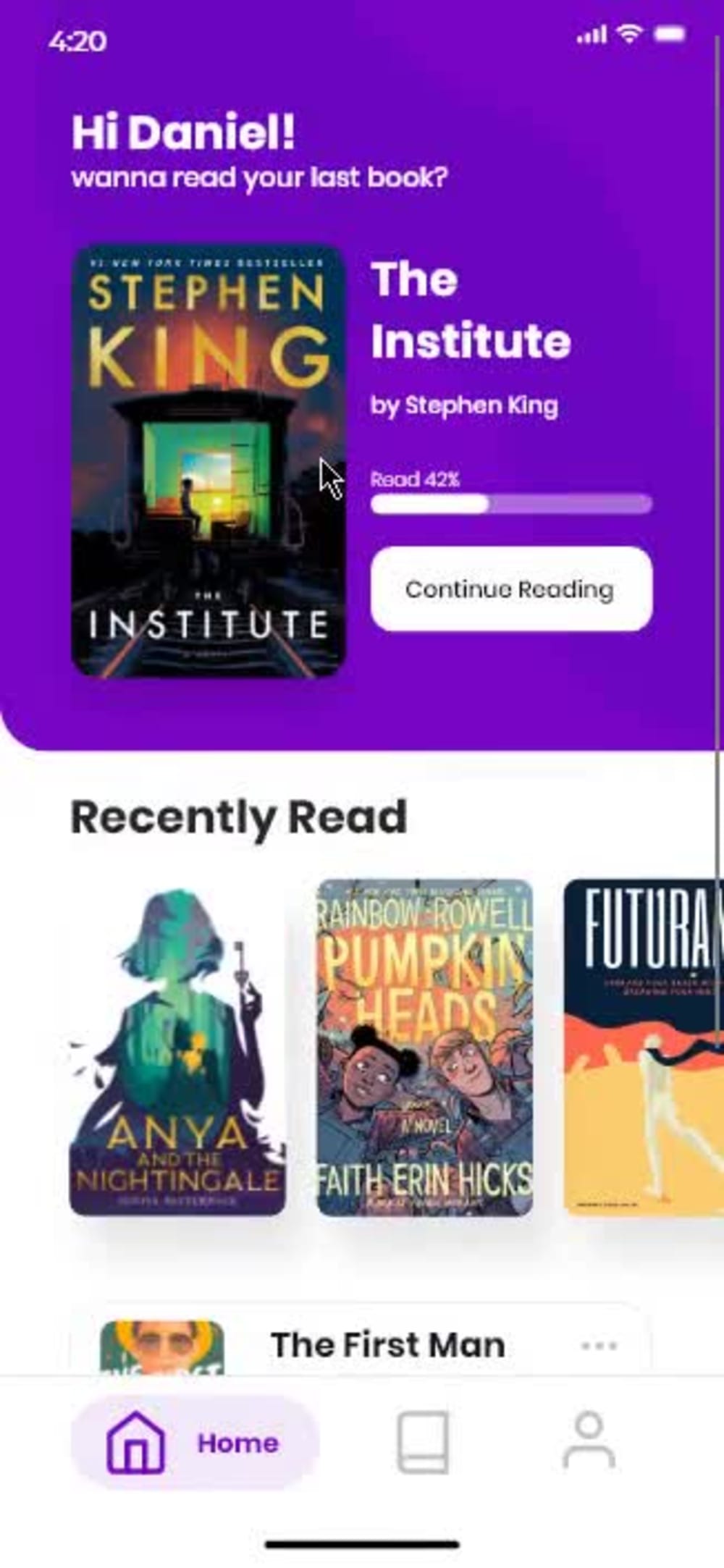724x1568 pixels.
Task: Go to the profile tab
Action: tap(589, 1440)
